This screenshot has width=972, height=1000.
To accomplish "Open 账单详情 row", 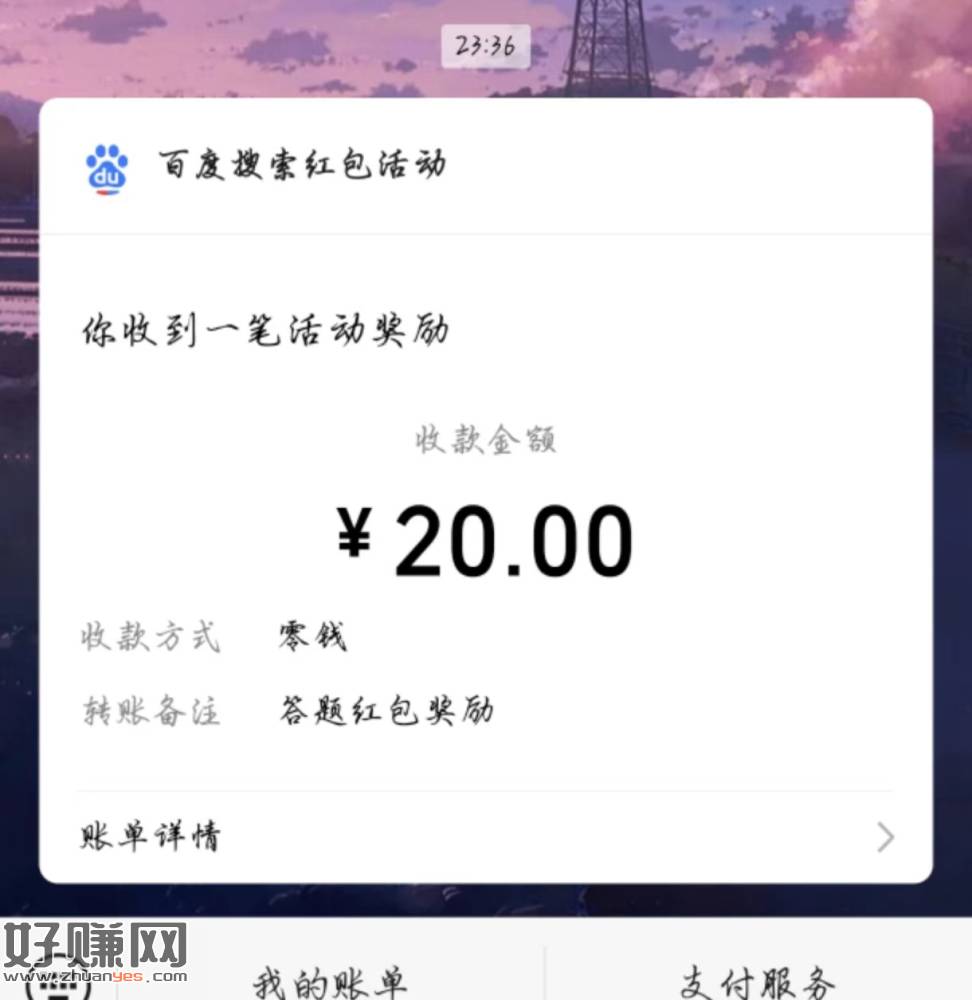I will (x=485, y=836).
